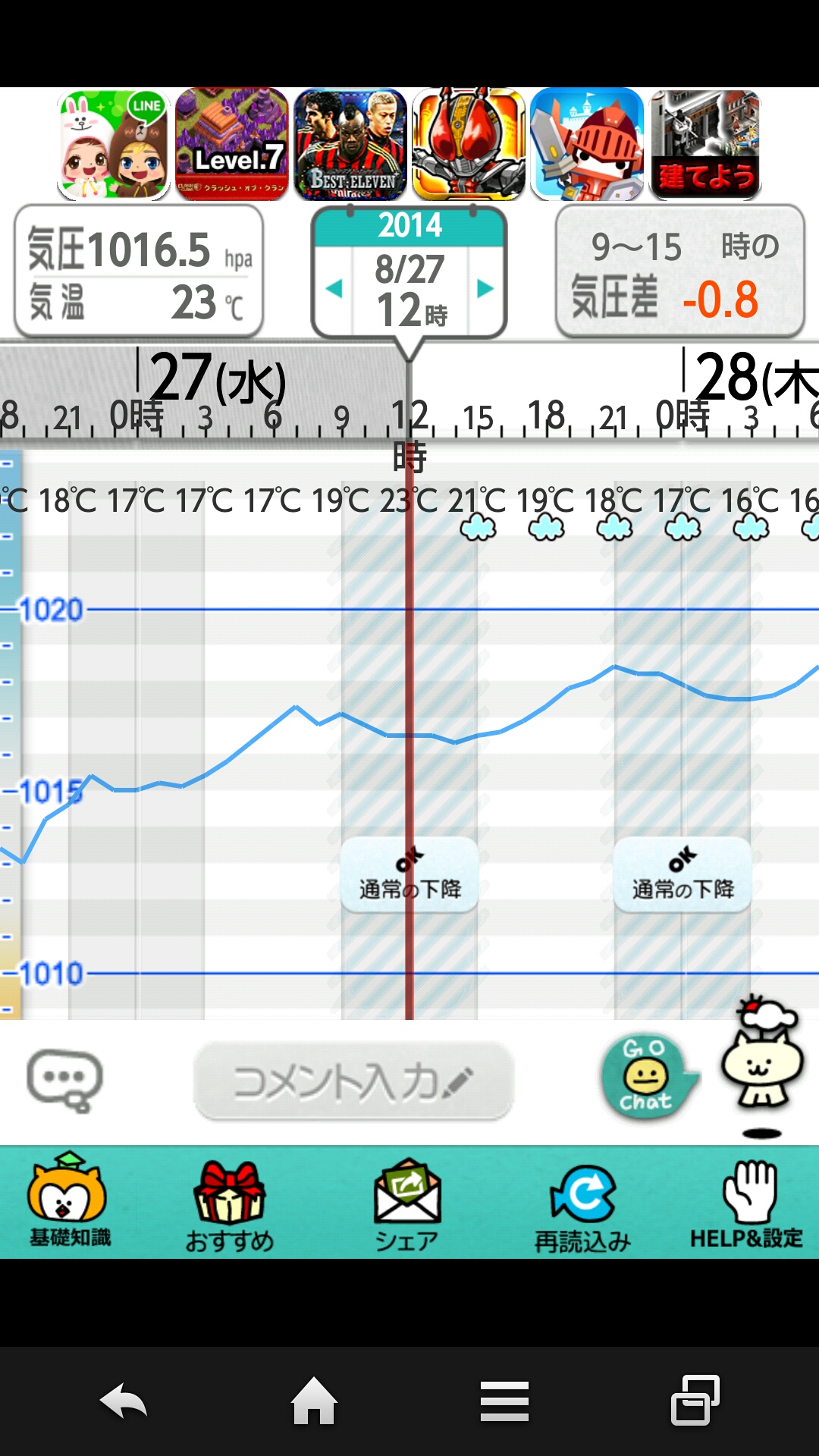Open the Level.7 Clash game ad
The width and height of the screenshot is (819, 1456).
(x=231, y=144)
